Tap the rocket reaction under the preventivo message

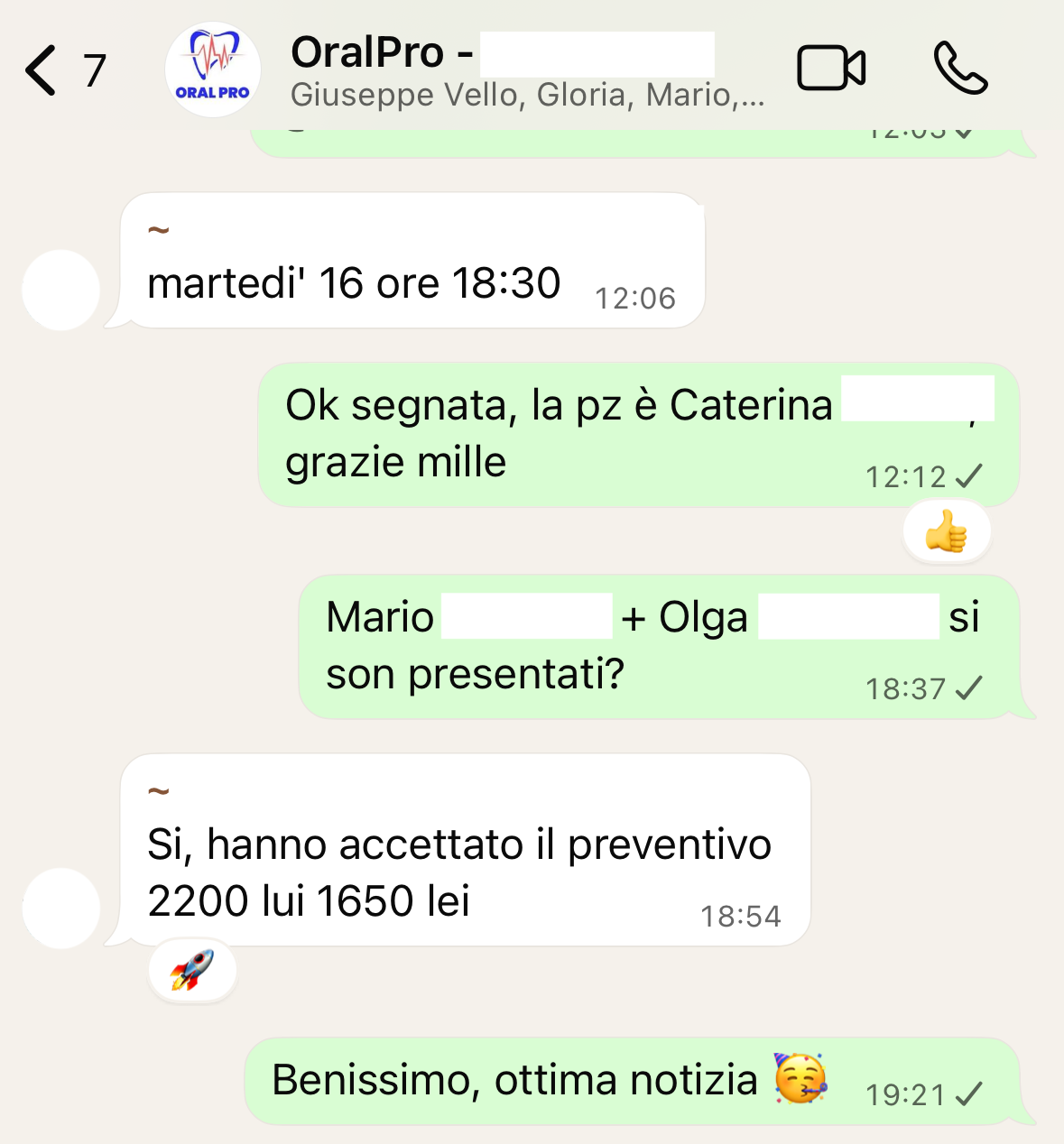coord(192,971)
